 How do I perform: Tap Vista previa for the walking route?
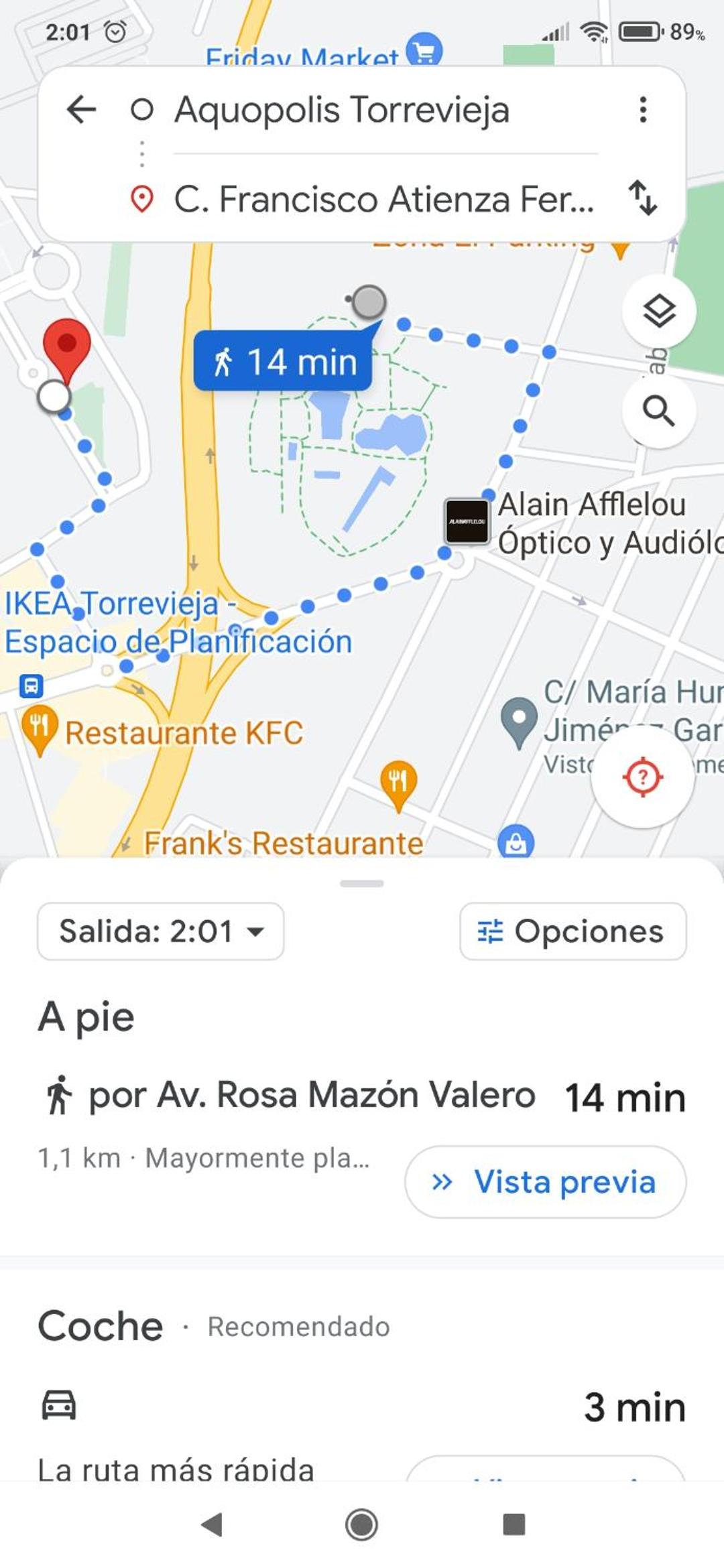click(x=545, y=1181)
